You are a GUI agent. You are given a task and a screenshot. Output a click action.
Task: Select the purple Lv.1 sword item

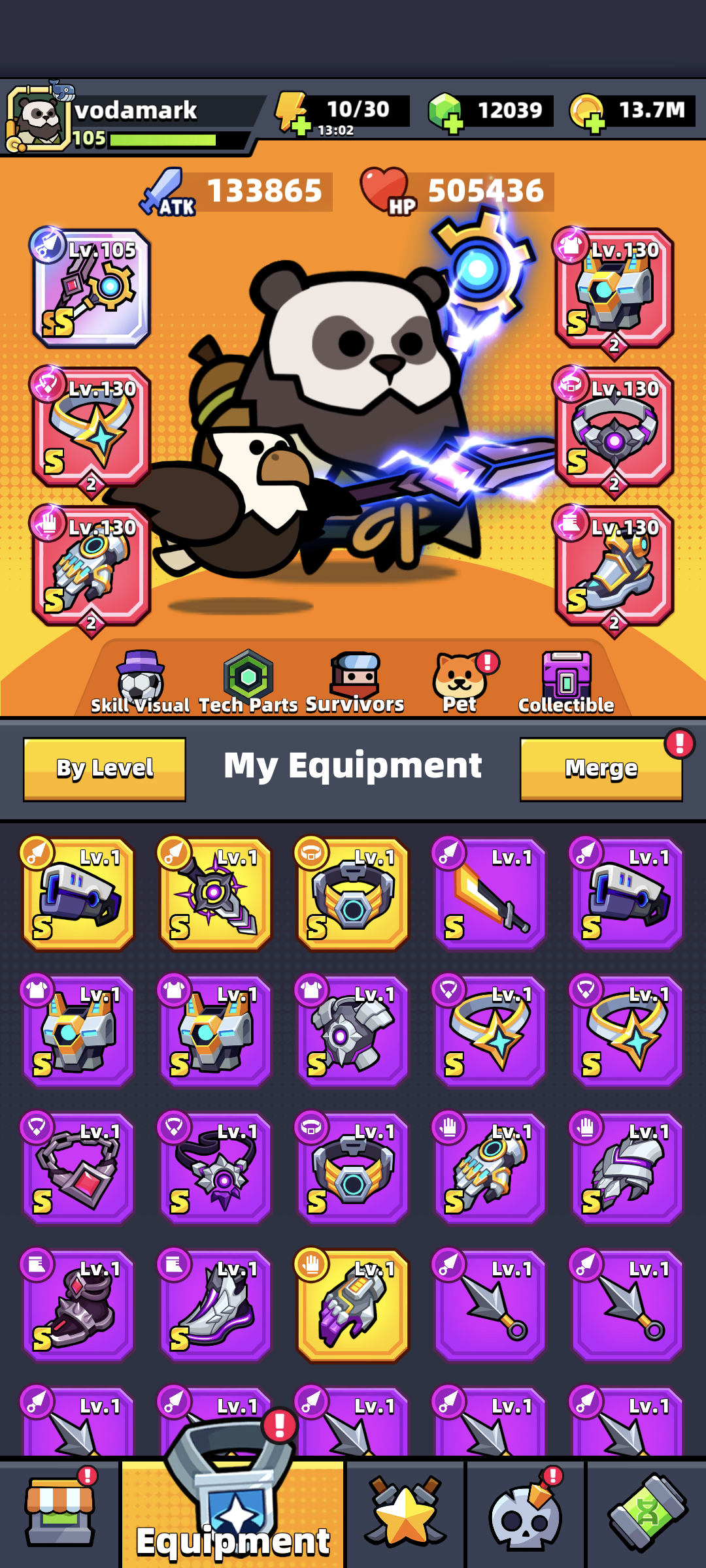(490, 894)
